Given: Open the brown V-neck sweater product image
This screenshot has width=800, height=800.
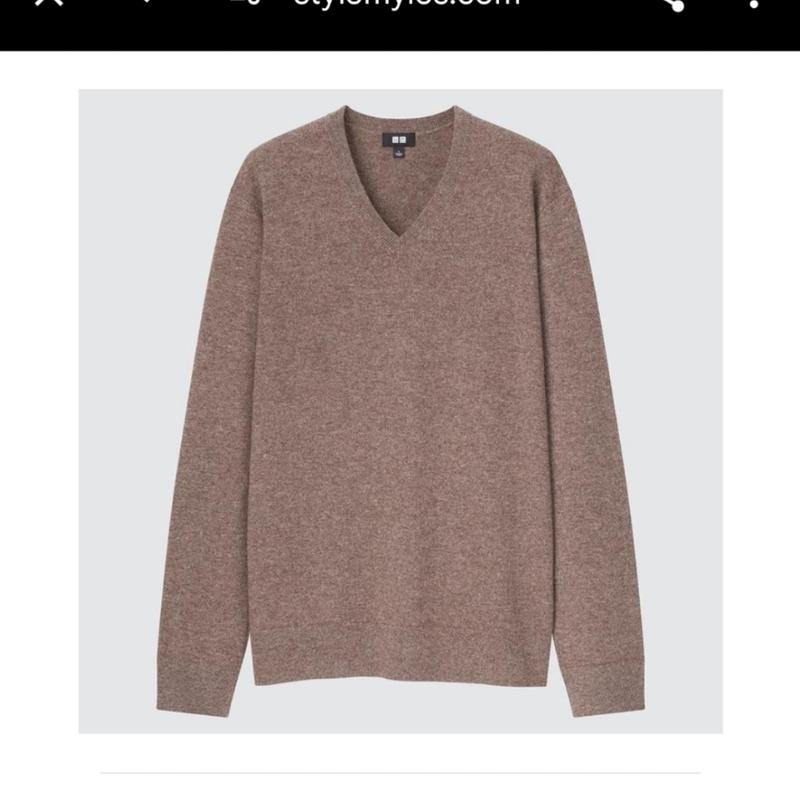Looking at the screenshot, I should click(400, 411).
